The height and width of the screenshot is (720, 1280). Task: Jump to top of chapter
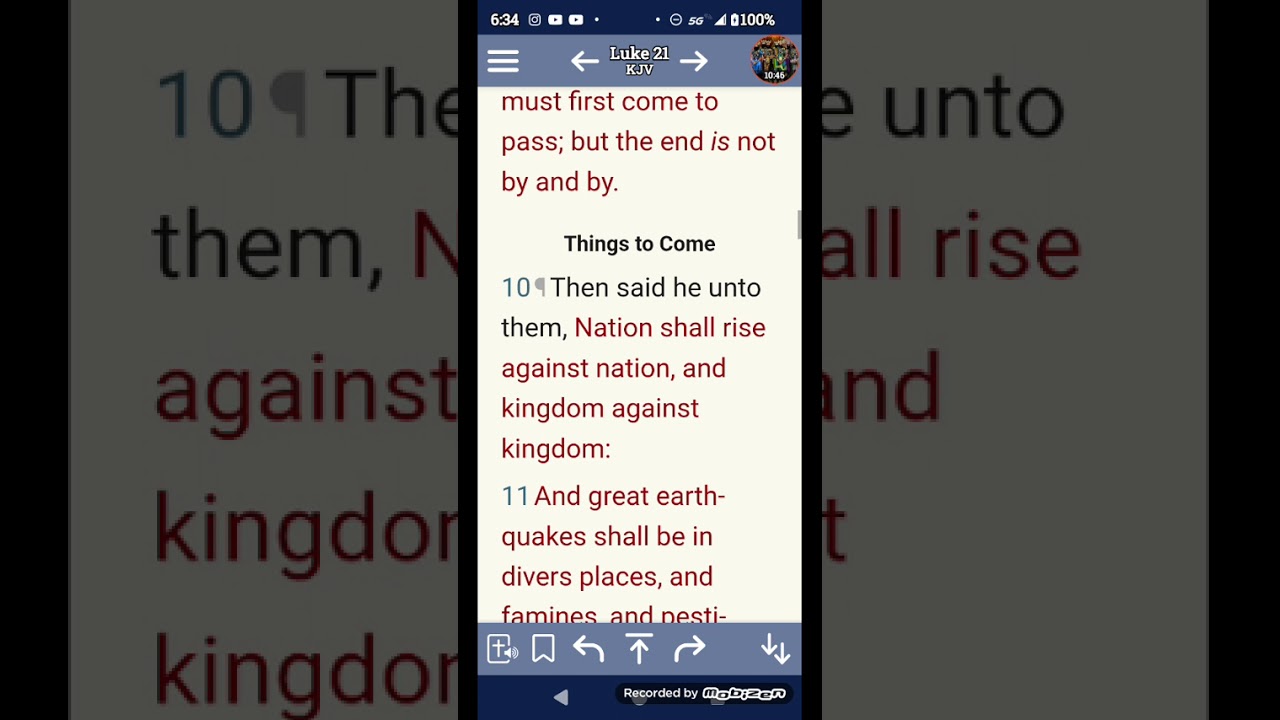coord(639,649)
